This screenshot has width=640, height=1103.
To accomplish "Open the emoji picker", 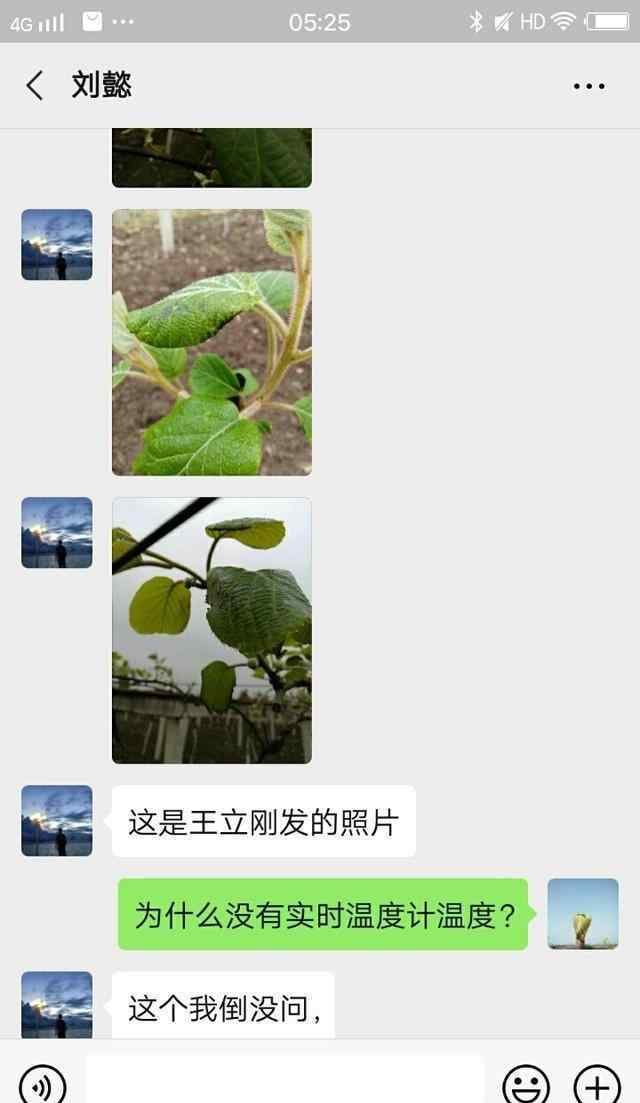I will (x=525, y=1084).
